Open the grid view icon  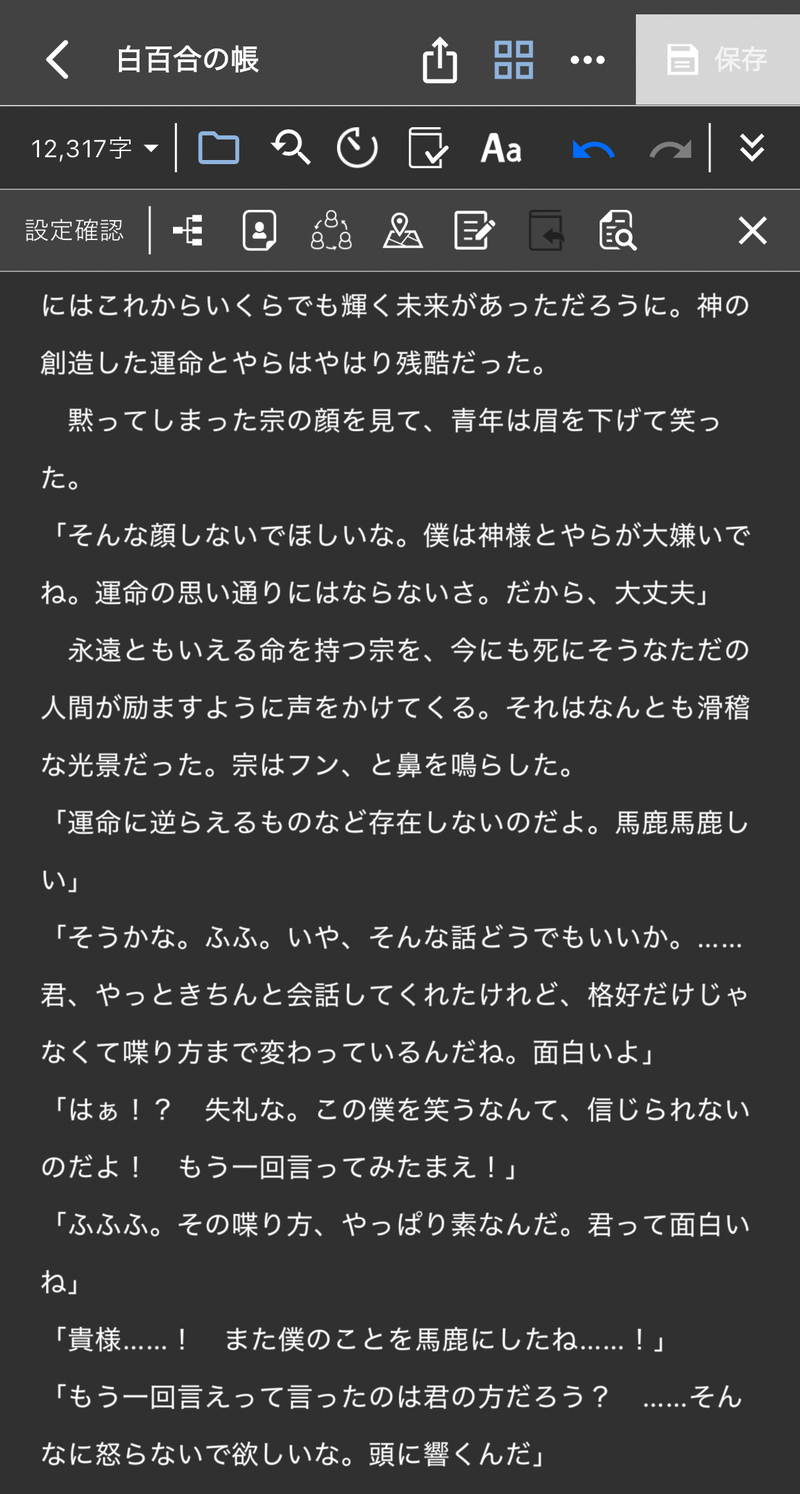pos(513,60)
